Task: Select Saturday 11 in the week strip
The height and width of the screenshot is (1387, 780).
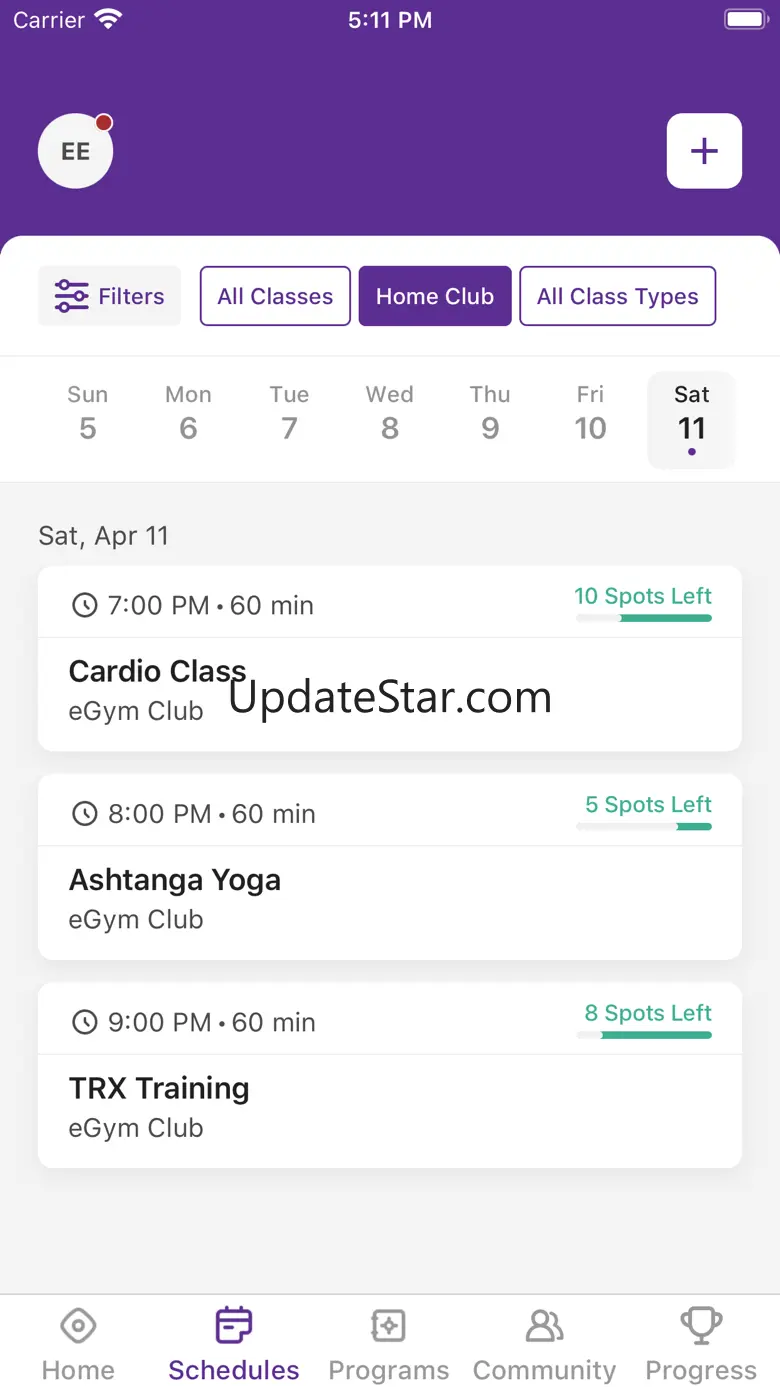Action: [691, 418]
